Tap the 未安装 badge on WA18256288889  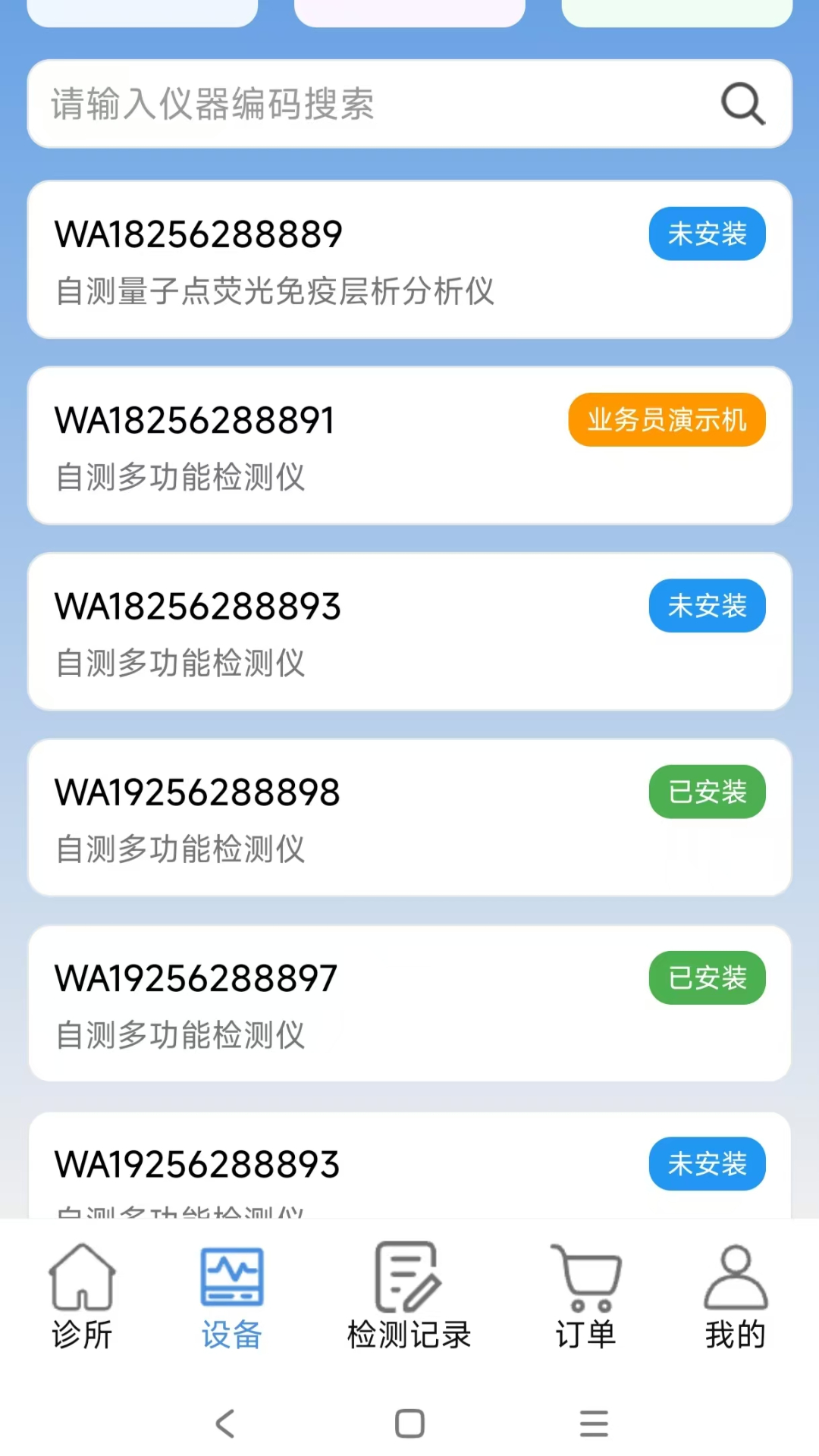coord(706,234)
